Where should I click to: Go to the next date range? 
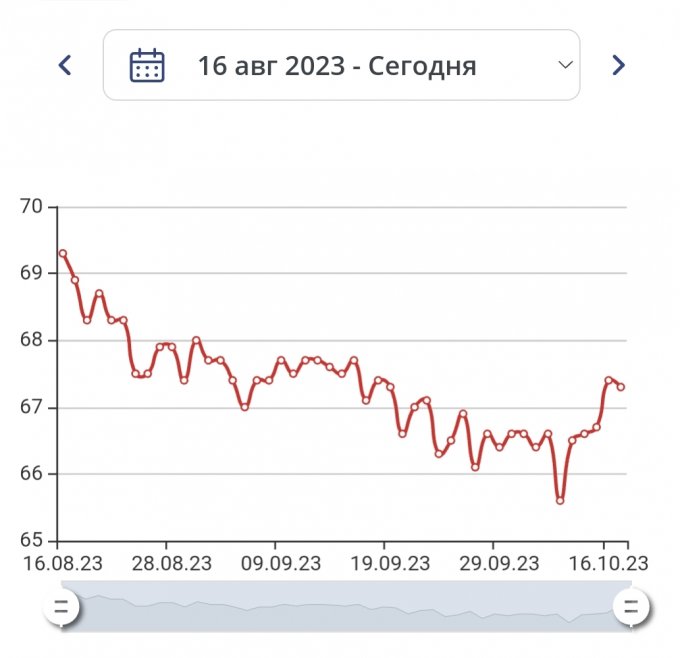pyautogui.click(x=618, y=66)
